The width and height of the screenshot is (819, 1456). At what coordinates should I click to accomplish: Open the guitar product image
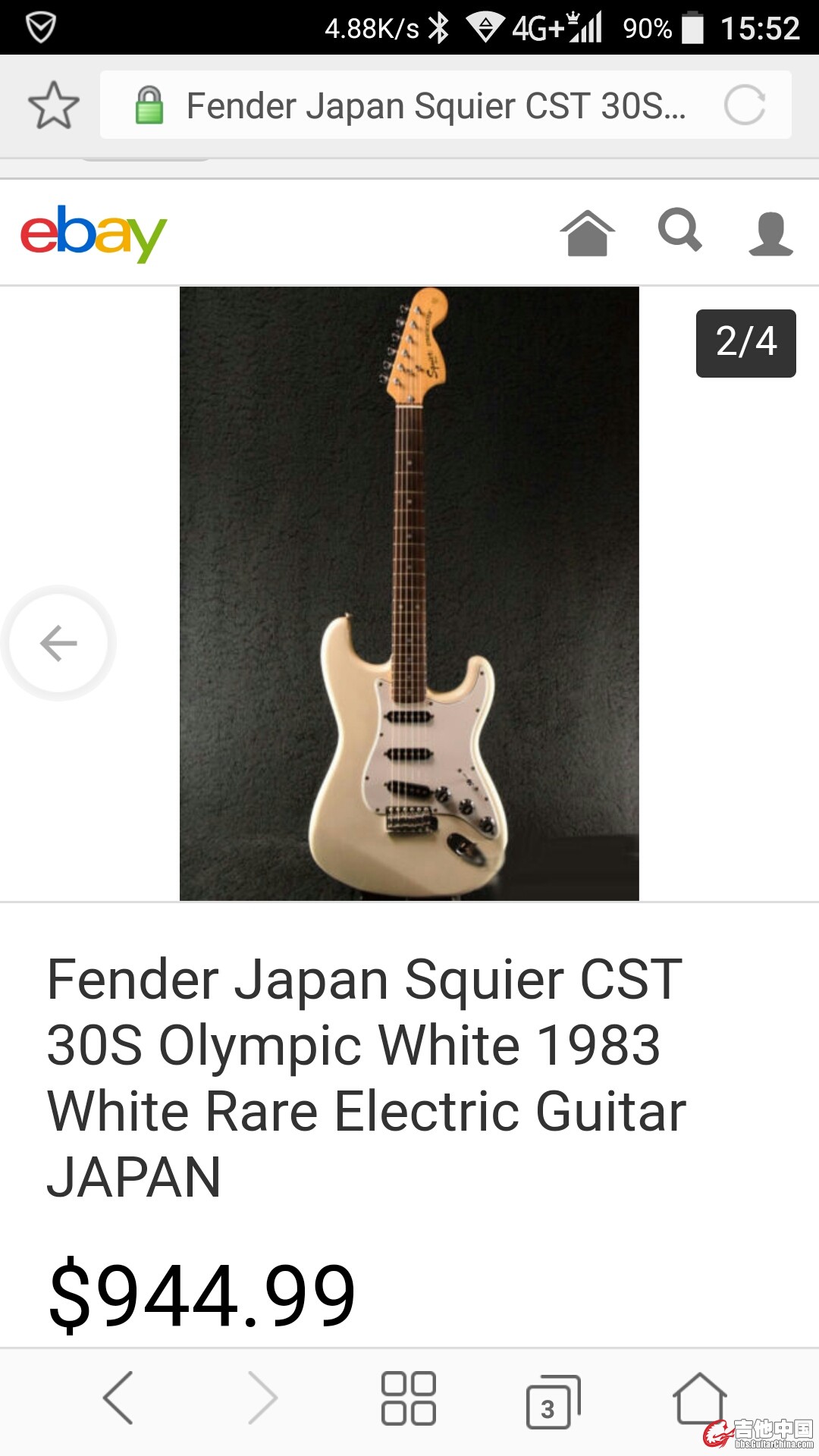click(x=409, y=593)
